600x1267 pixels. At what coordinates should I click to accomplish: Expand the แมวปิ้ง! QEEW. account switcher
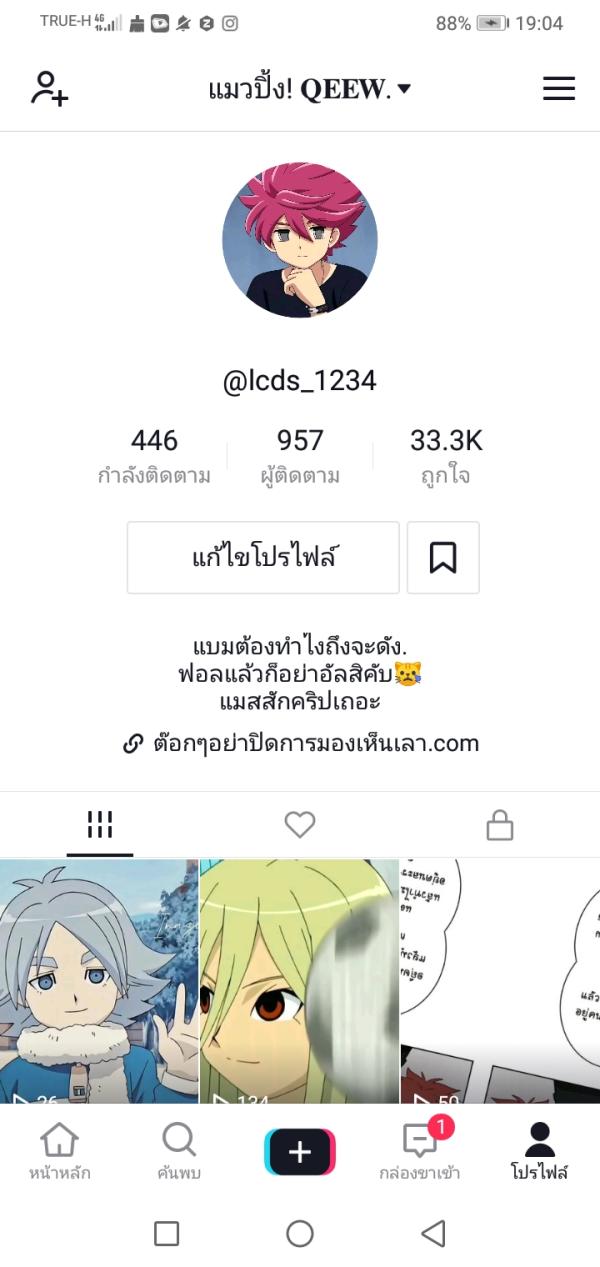click(310, 89)
